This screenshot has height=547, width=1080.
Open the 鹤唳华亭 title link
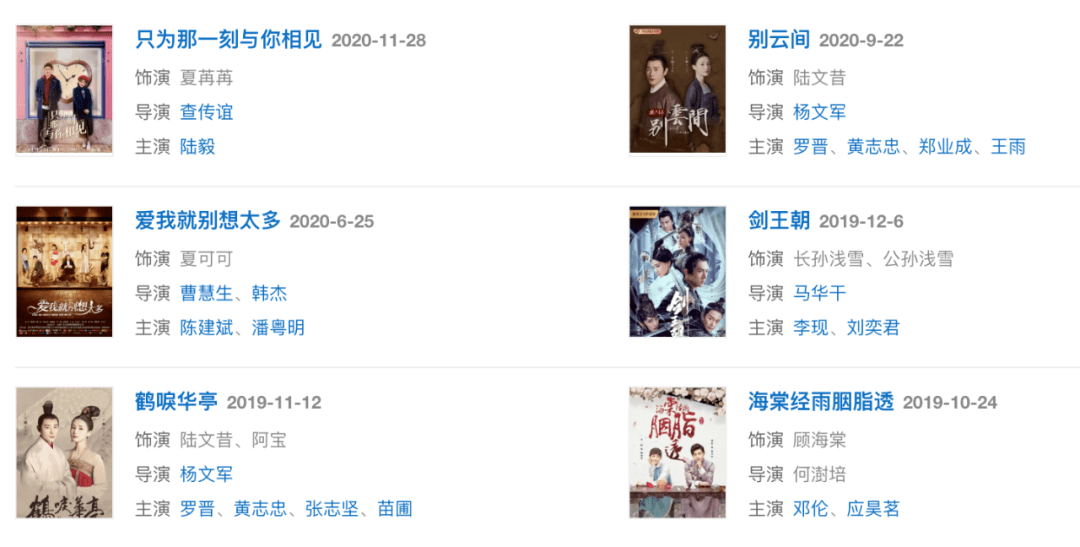pyautogui.click(x=176, y=402)
